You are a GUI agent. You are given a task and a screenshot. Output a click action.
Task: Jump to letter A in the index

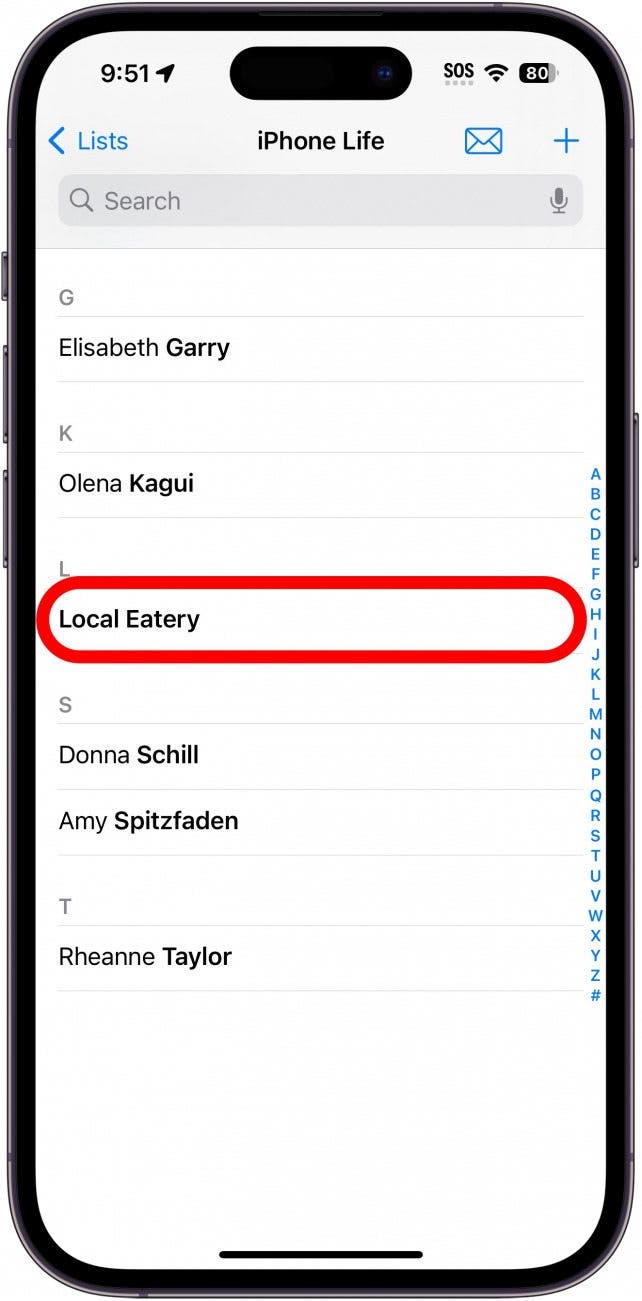click(x=595, y=474)
